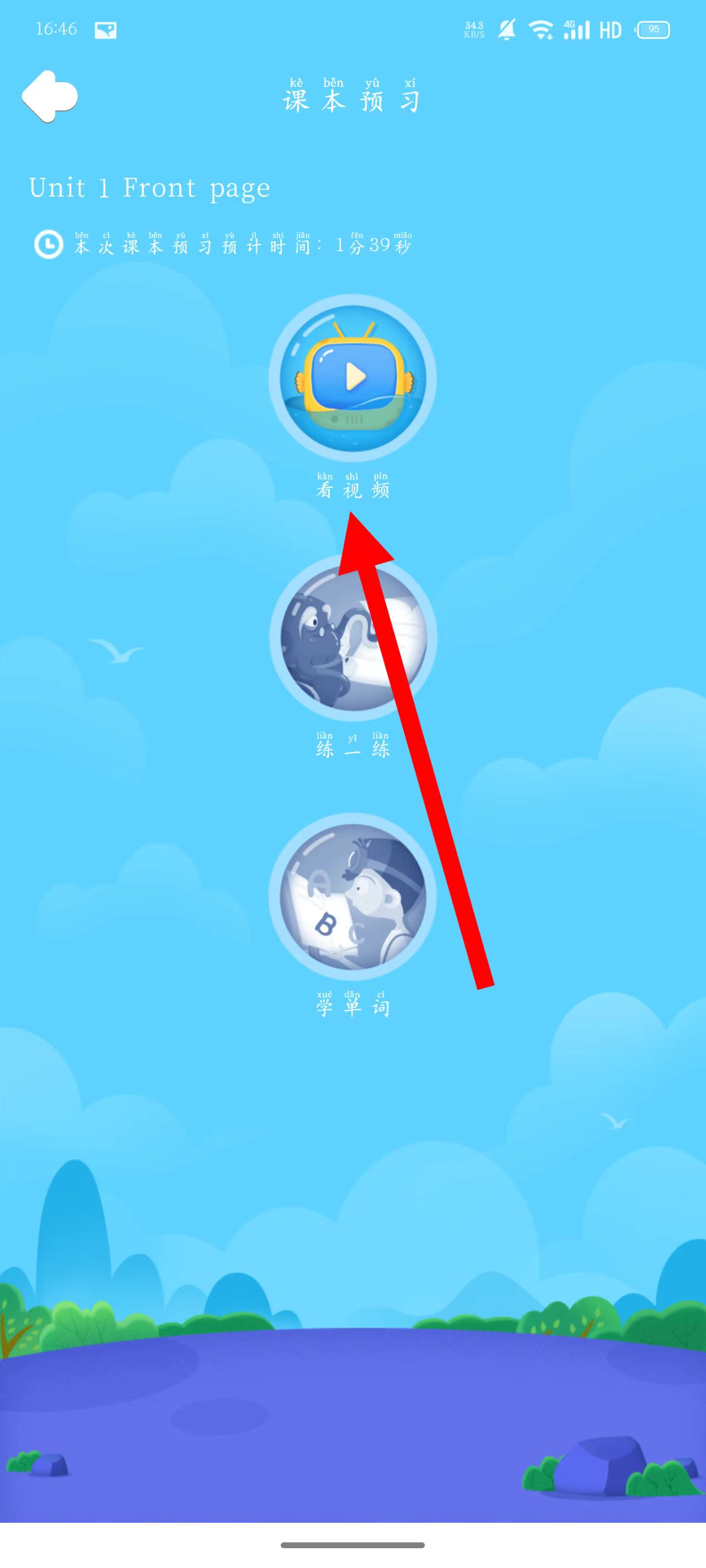The image size is (706, 1568).
Task: Open the 看视频 watch video bubble
Action: click(x=352, y=378)
